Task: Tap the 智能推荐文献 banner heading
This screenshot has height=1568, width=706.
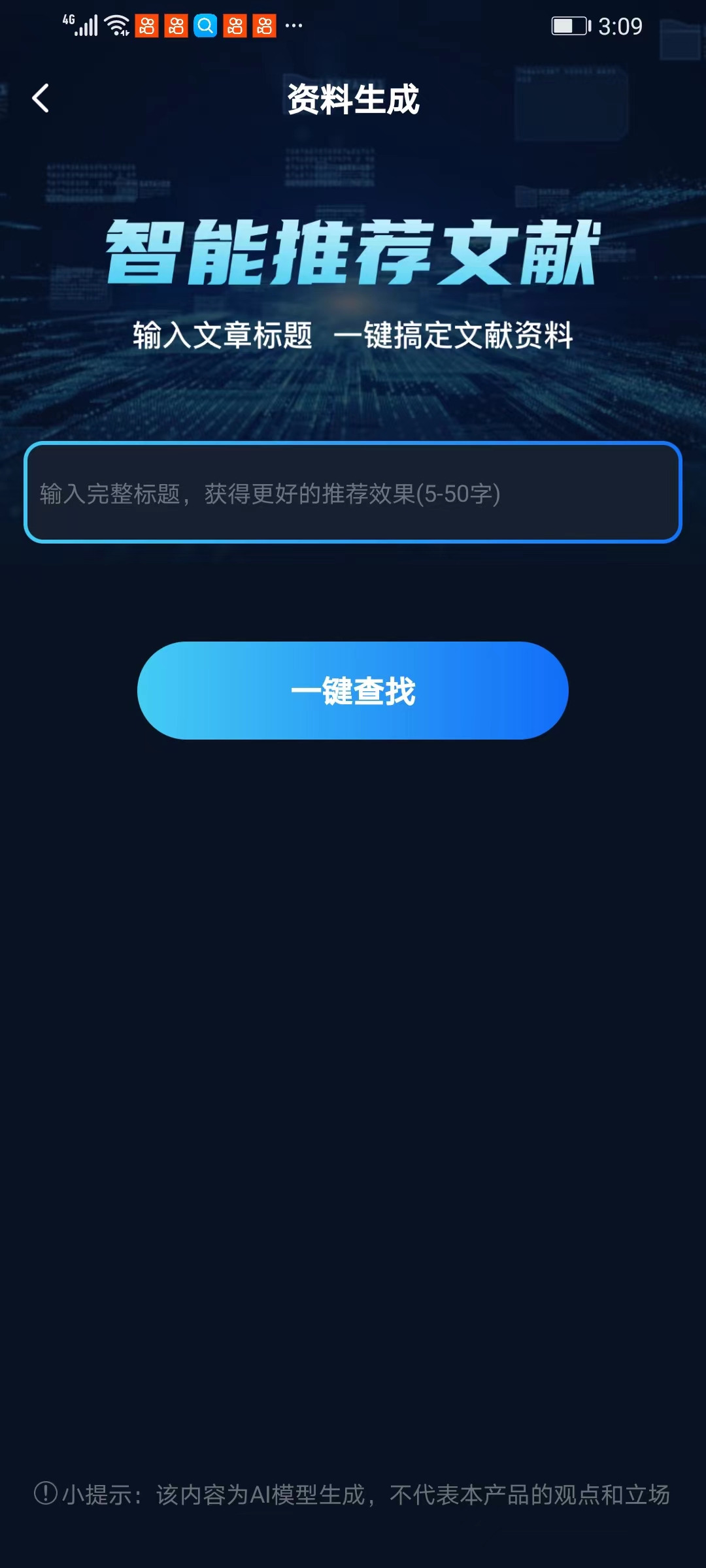Action: coord(353,255)
